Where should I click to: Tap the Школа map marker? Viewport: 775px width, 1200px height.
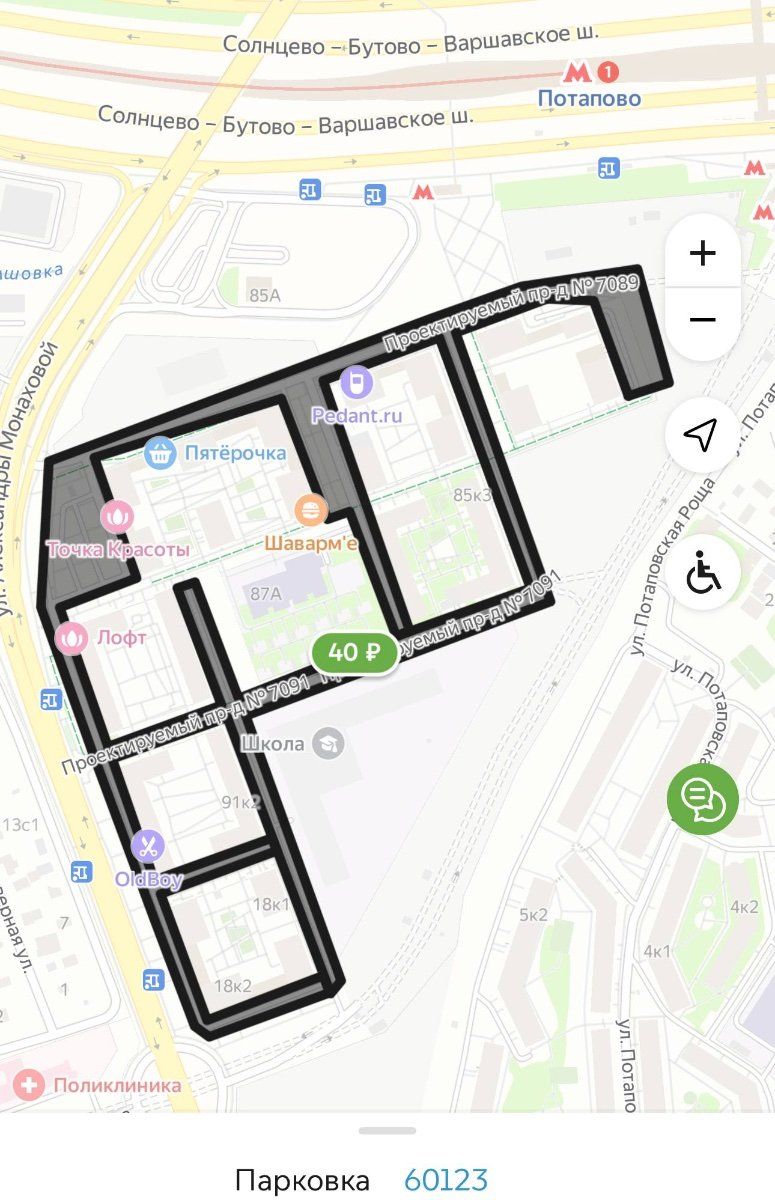[x=327, y=743]
